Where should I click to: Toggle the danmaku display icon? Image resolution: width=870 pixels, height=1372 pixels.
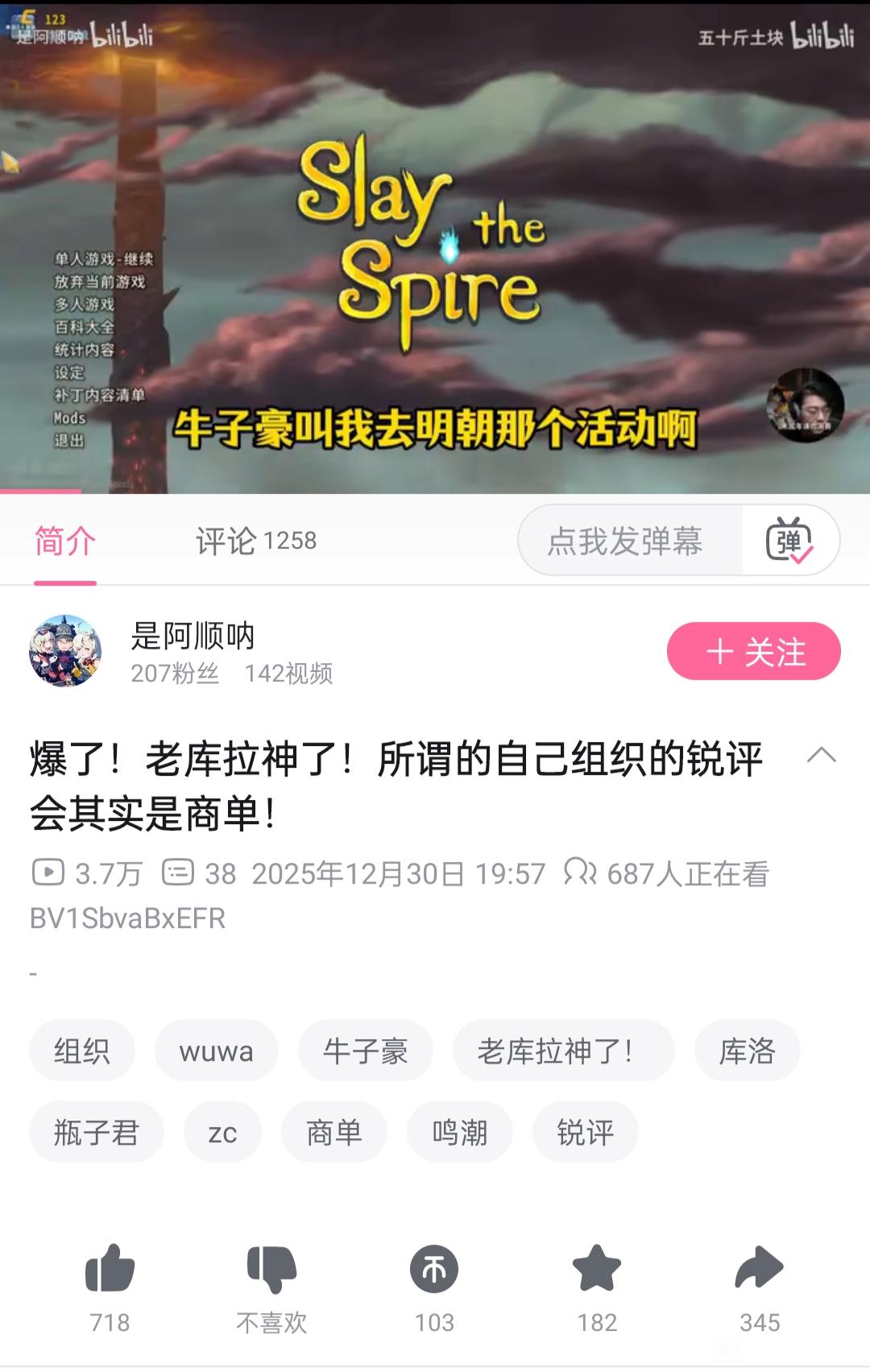[x=789, y=541]
